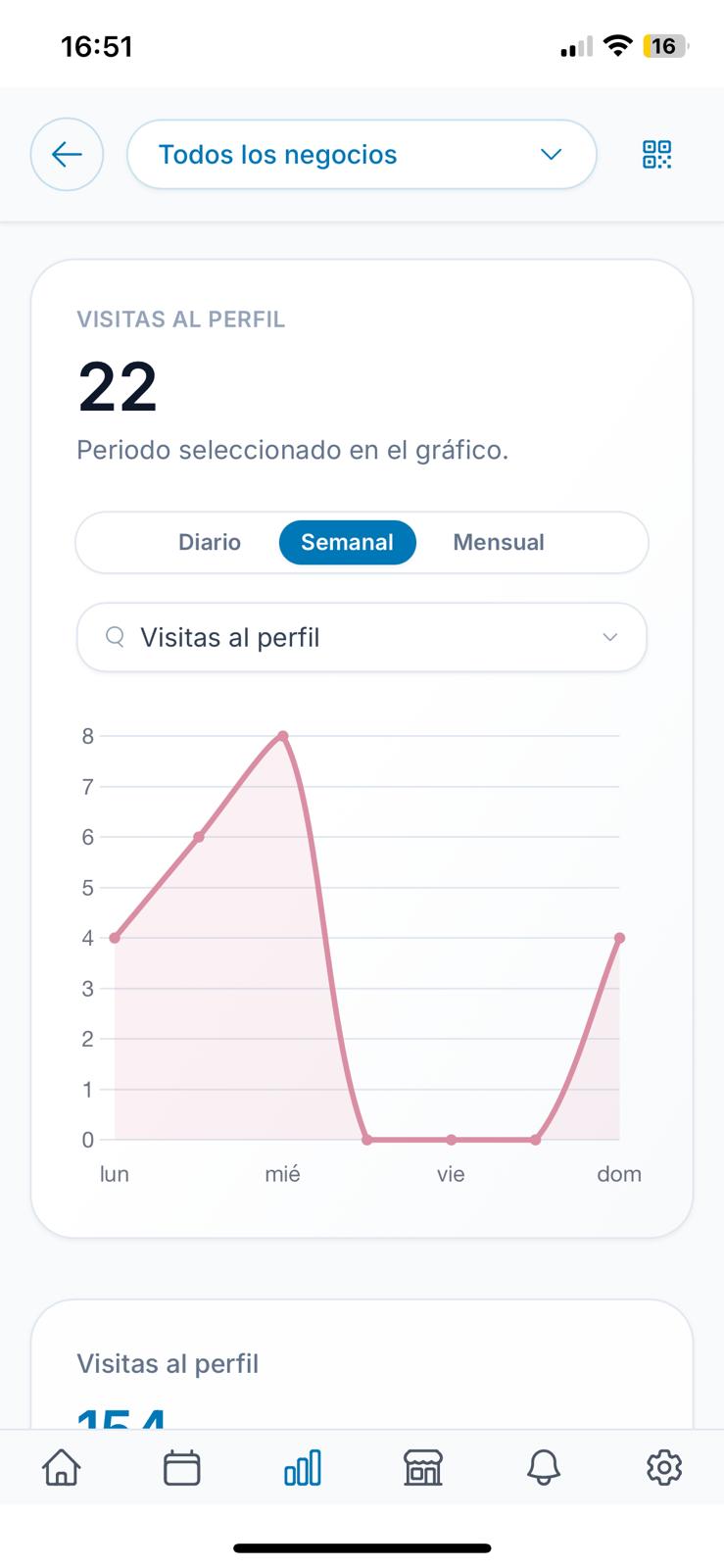Expand the metric selector chevron

pyautogui.click(x=609, y=637)
